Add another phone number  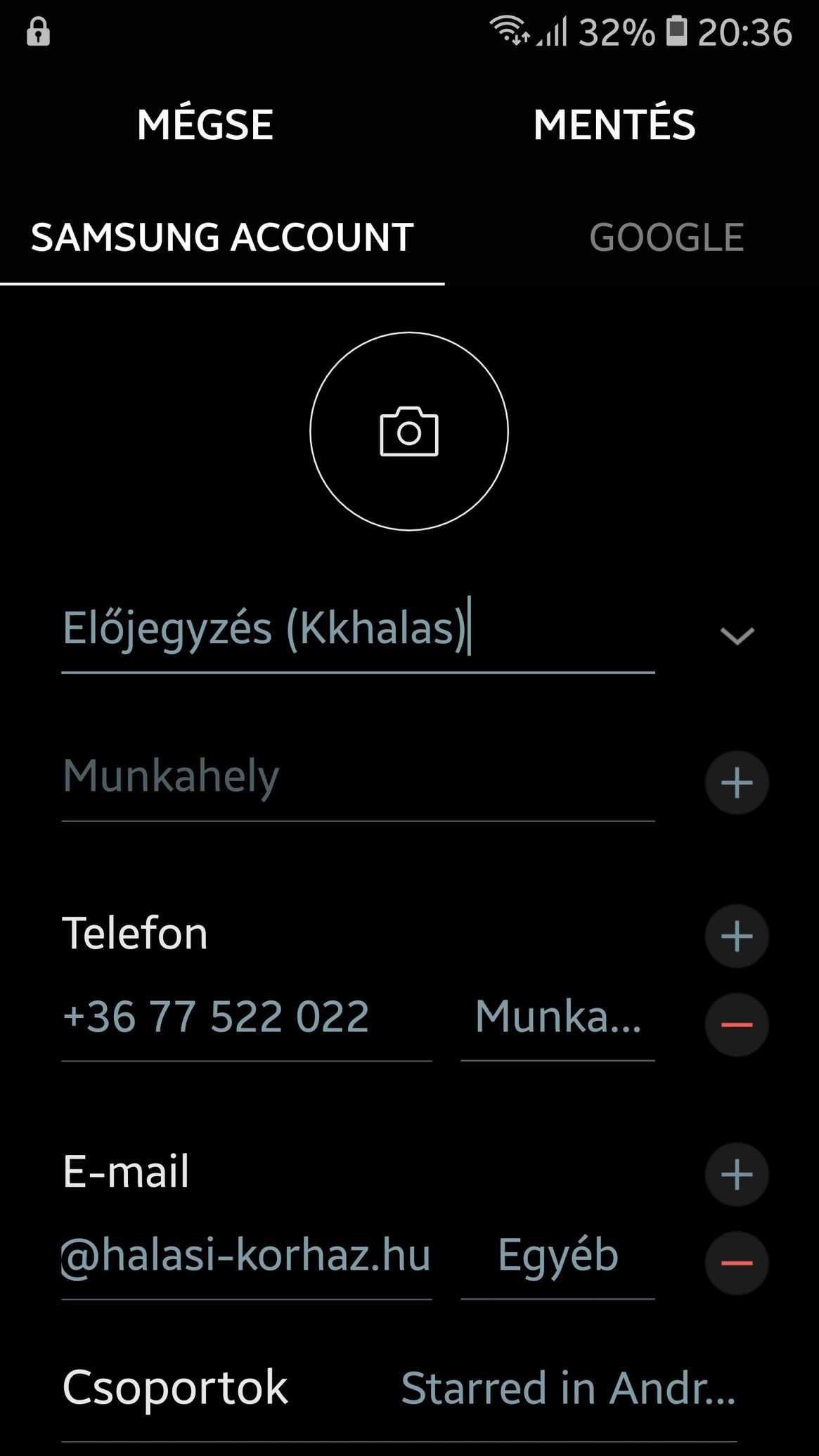click(737, 936)
